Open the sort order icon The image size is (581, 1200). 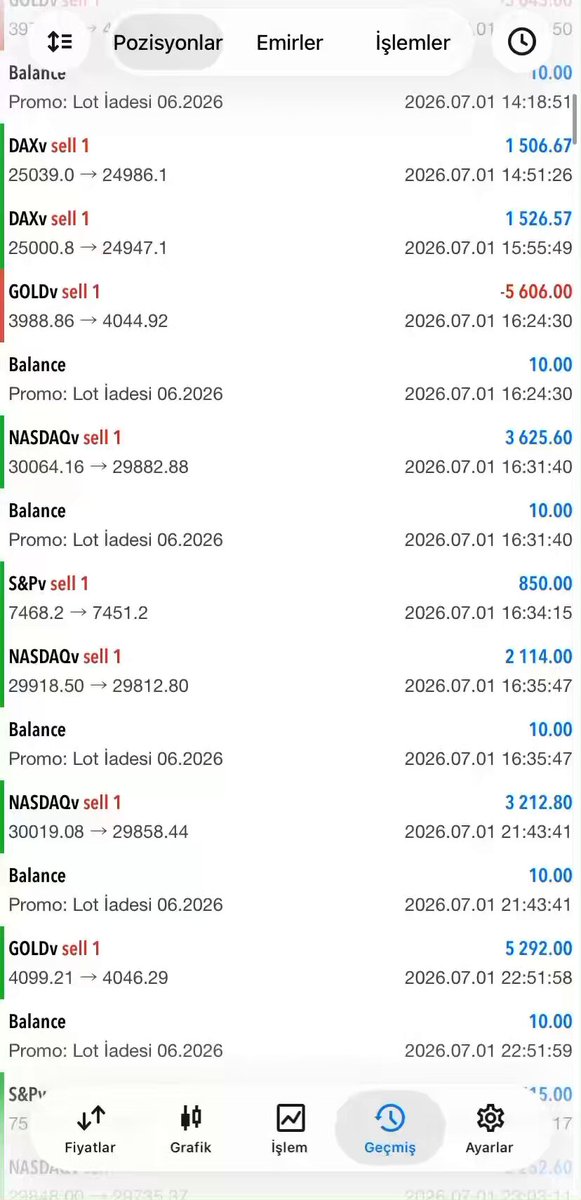[60, 42]
